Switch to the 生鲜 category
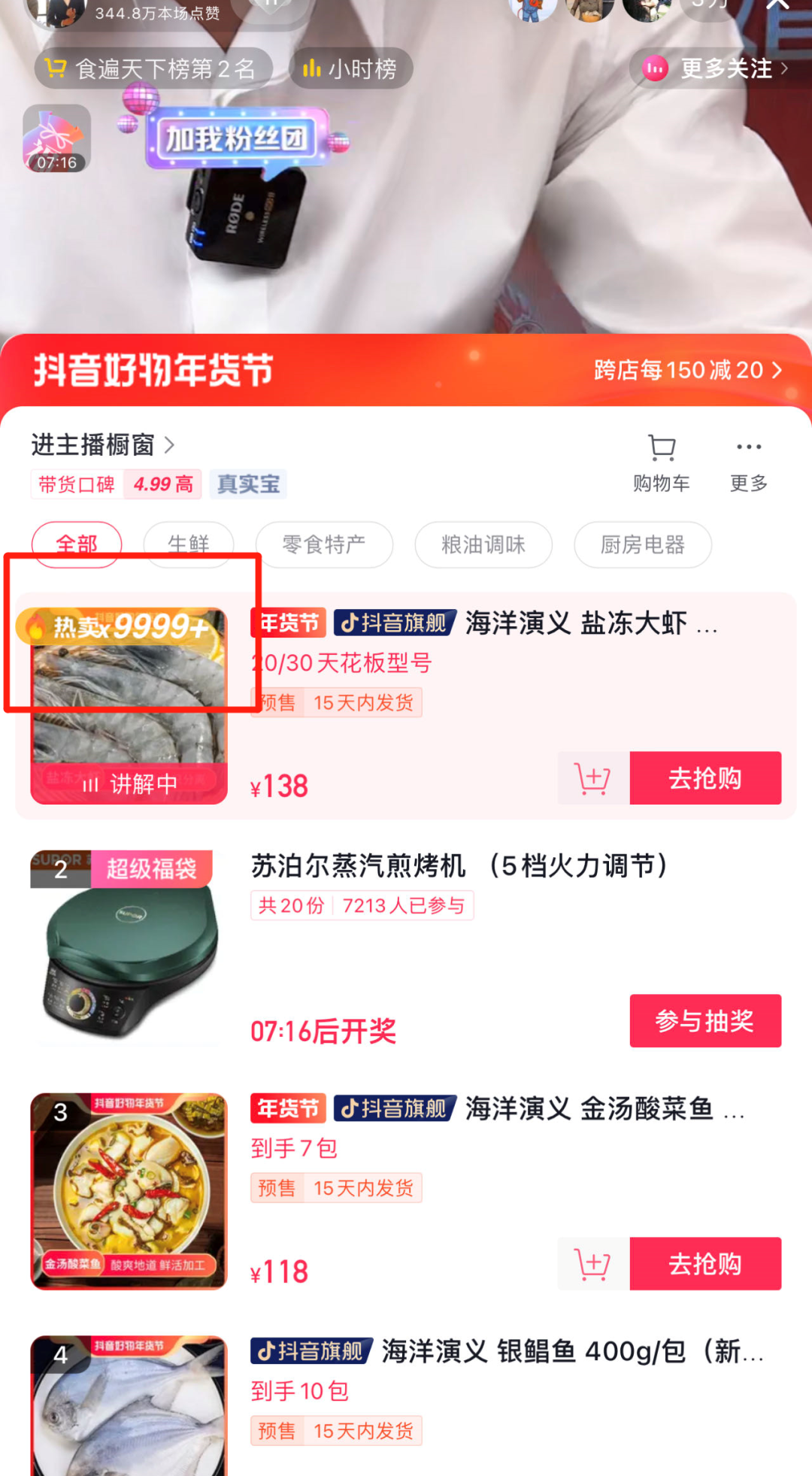The height and width of the screenshot is (1476, 812). (x=188, y=544)
